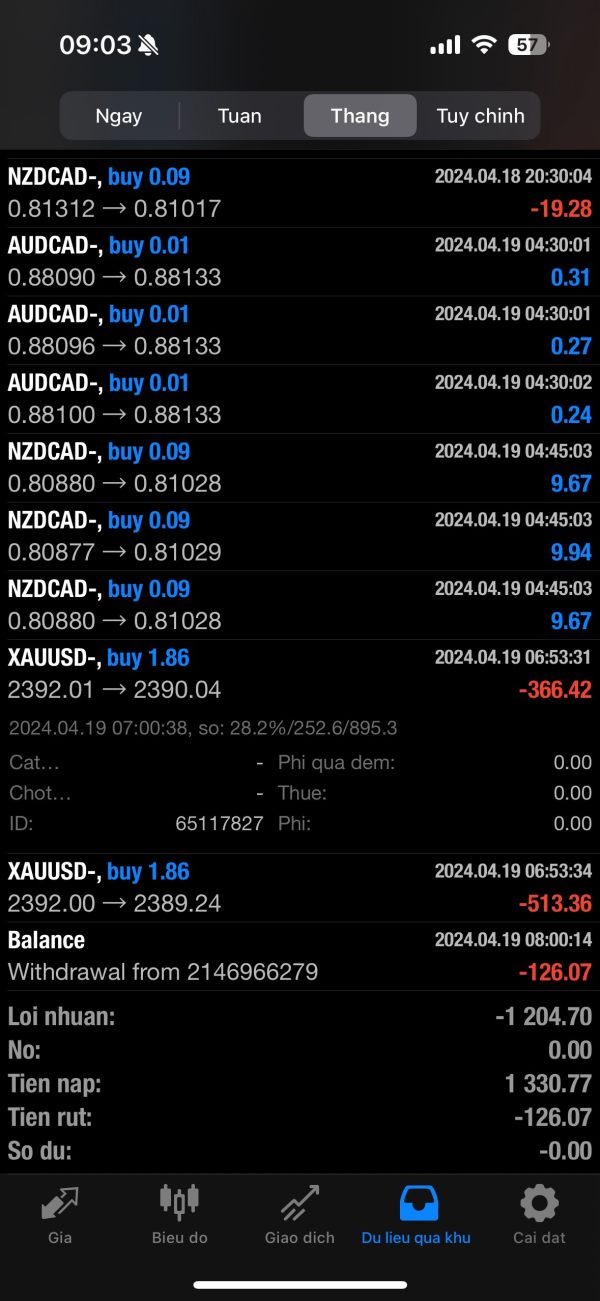
Task: Expand the AUDCAD trade opened at 0.88090
Action: point(300,262)
